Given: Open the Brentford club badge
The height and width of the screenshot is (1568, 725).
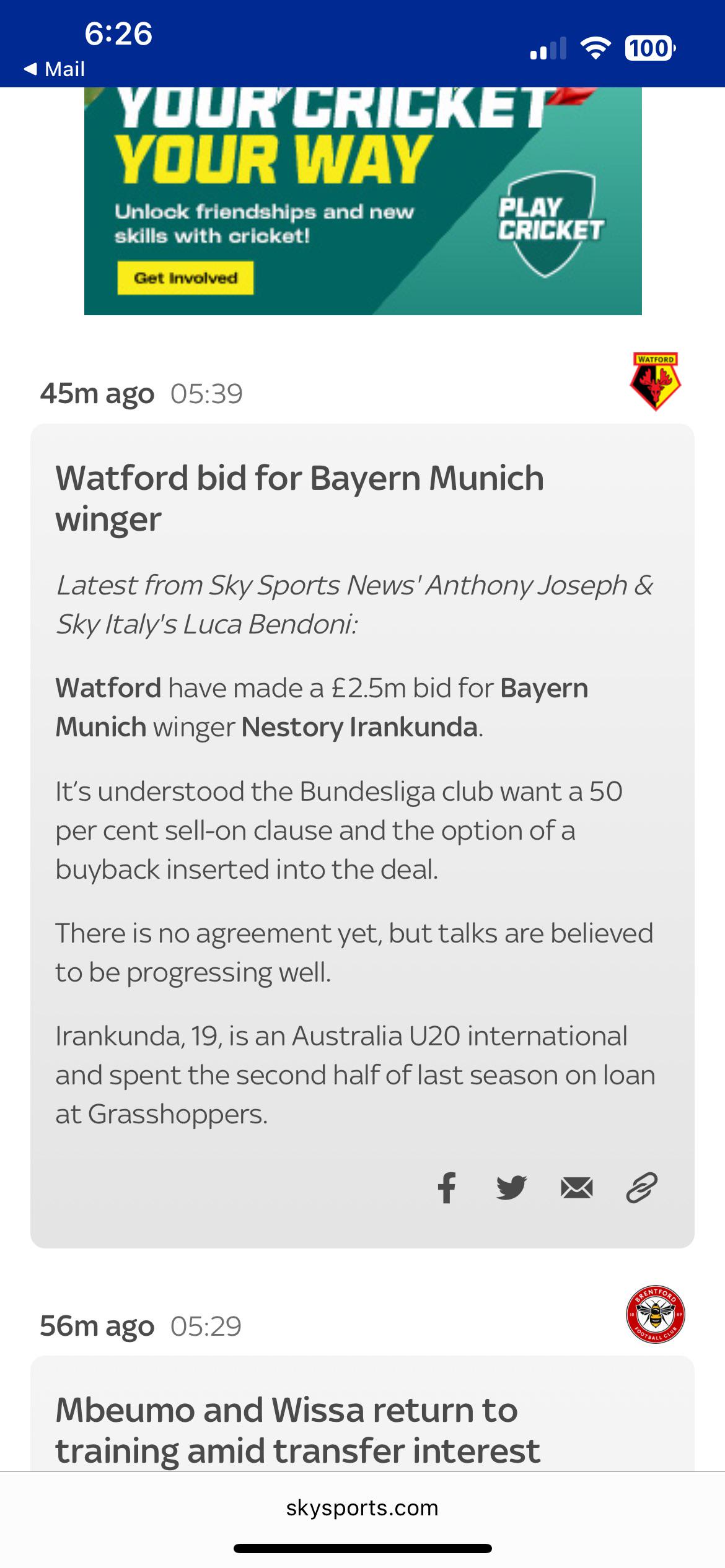Looking at the screenshot, I should click(656, 1314).
